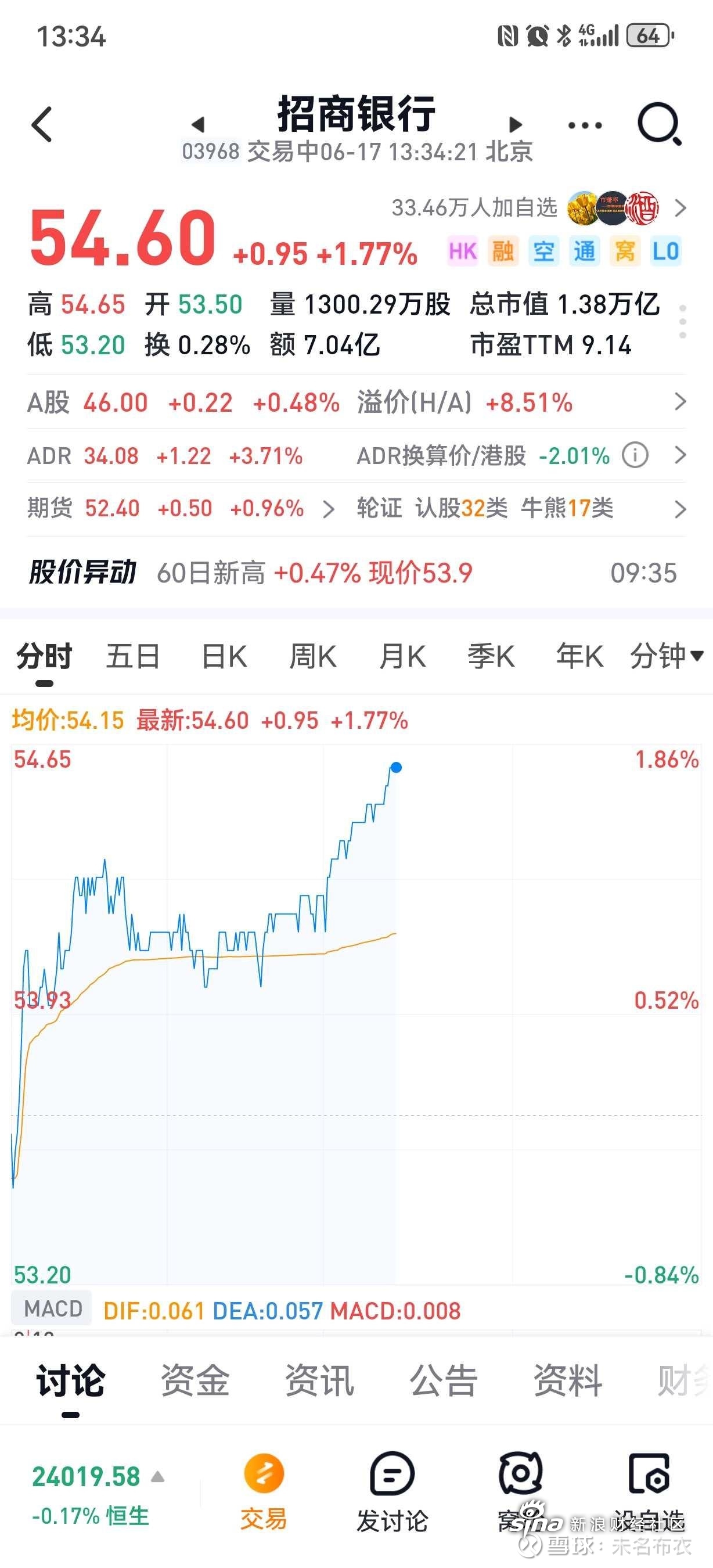
Task: Tap the 交易 trade button
Action: (264, 1491)
